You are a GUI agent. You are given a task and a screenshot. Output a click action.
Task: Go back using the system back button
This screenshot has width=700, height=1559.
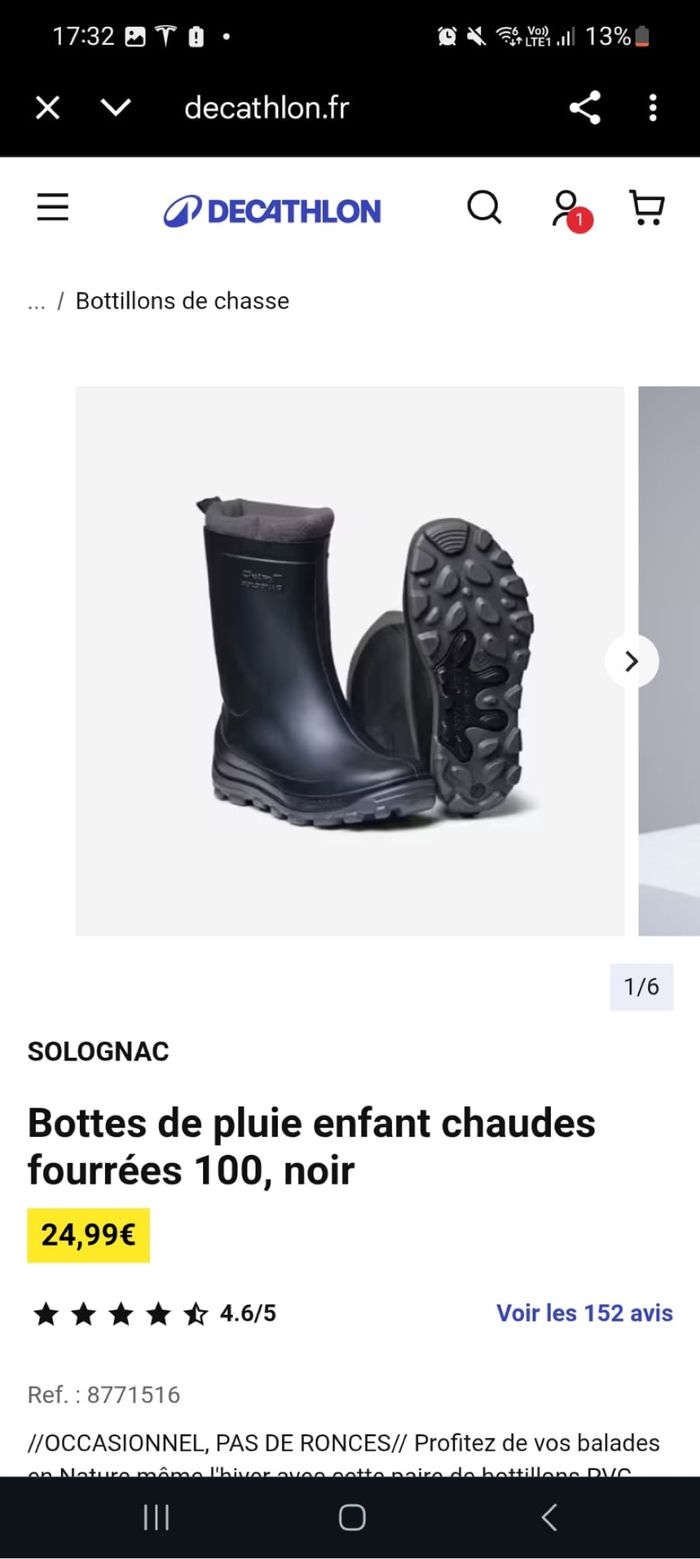click(548, 1517)
